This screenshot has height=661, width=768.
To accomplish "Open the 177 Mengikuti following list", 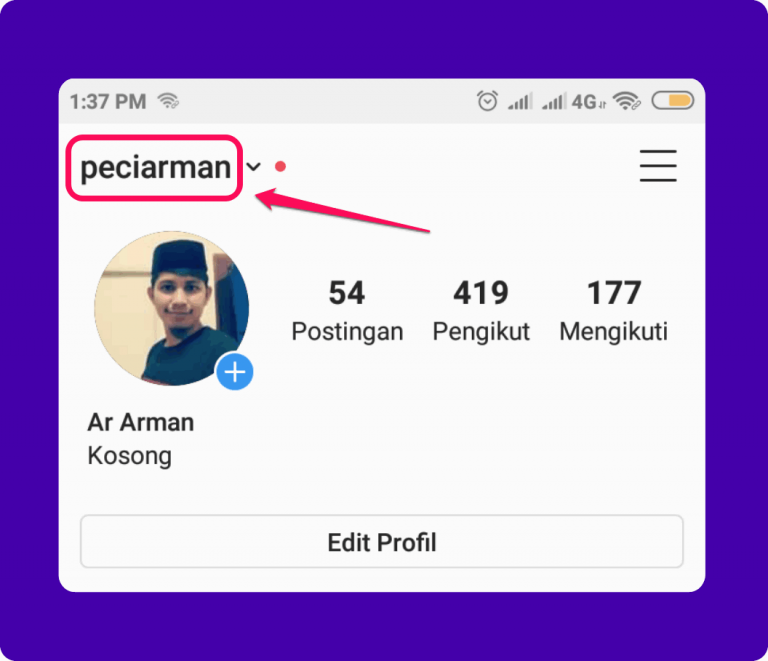I will [x=613, y=310].
